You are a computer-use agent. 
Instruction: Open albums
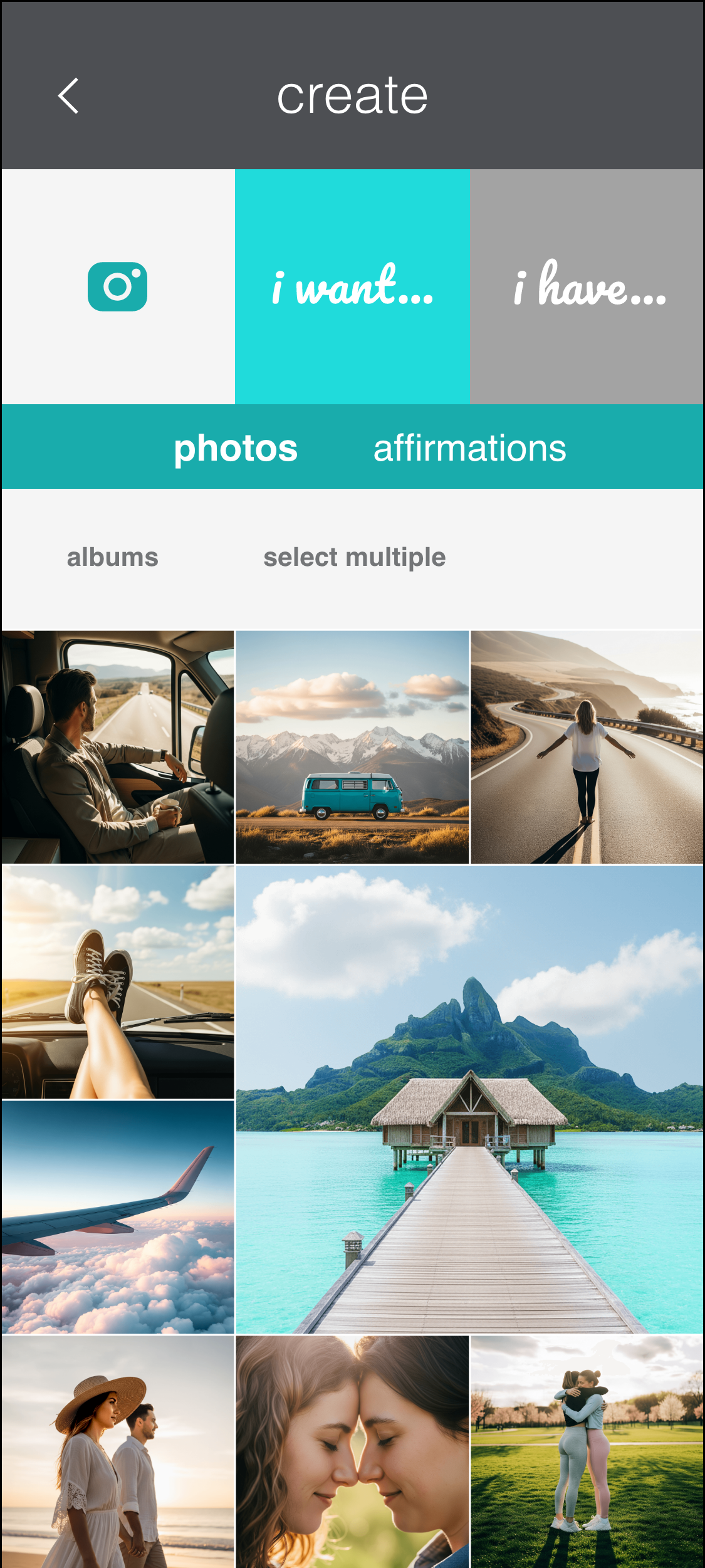coord(113,557)
